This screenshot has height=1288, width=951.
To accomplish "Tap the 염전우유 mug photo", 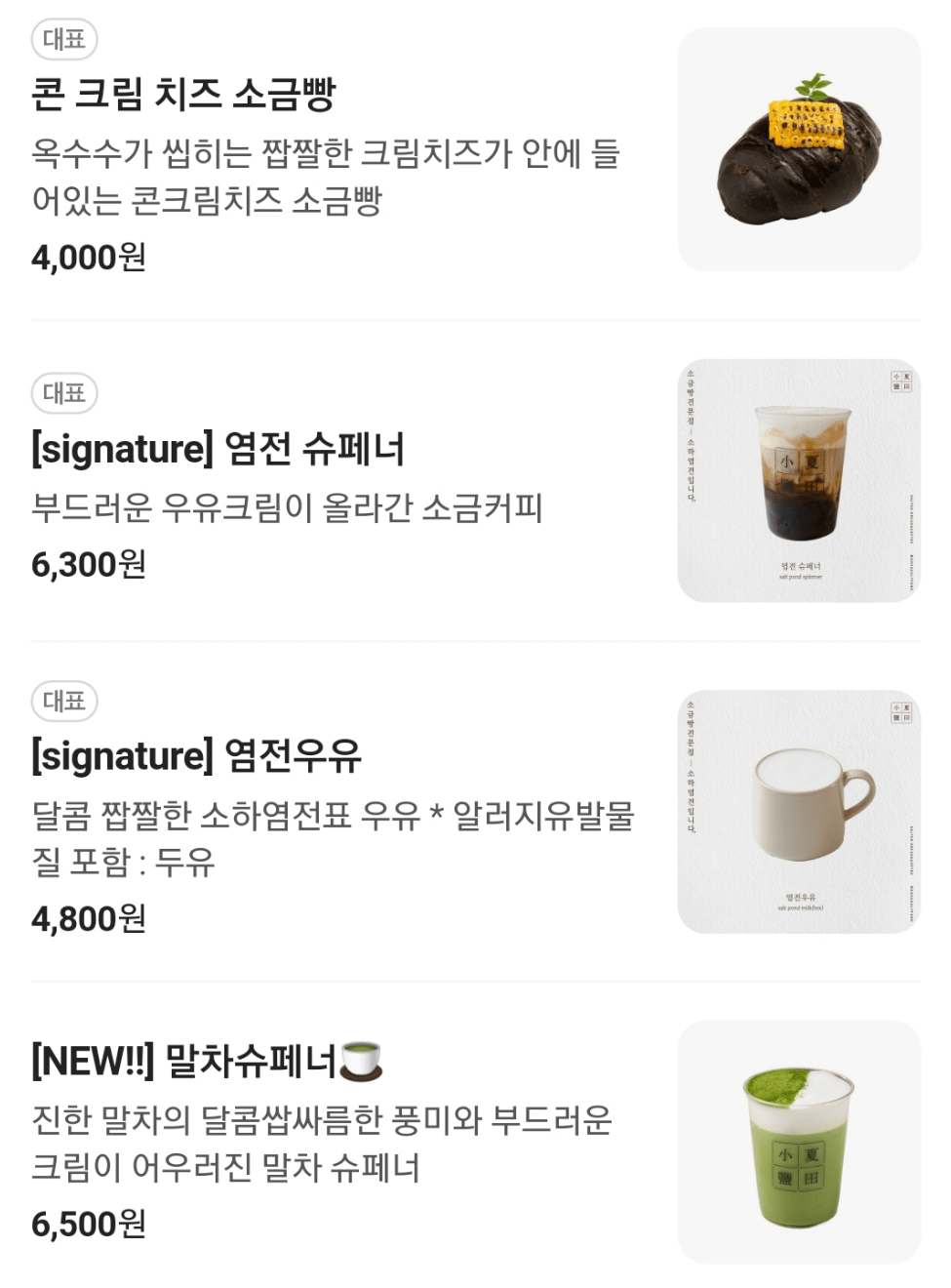I will 799,811.
